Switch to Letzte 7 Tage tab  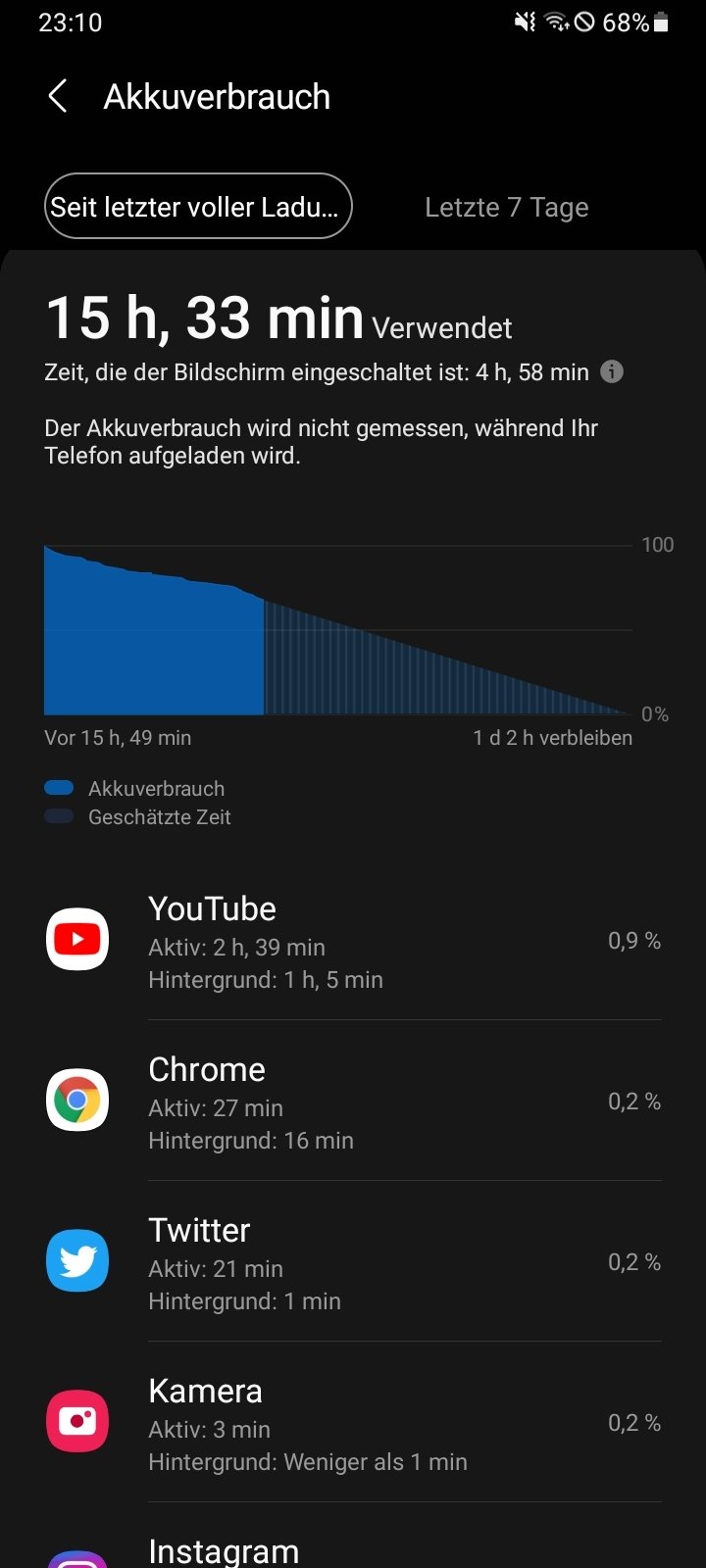(x=506, y=207)
